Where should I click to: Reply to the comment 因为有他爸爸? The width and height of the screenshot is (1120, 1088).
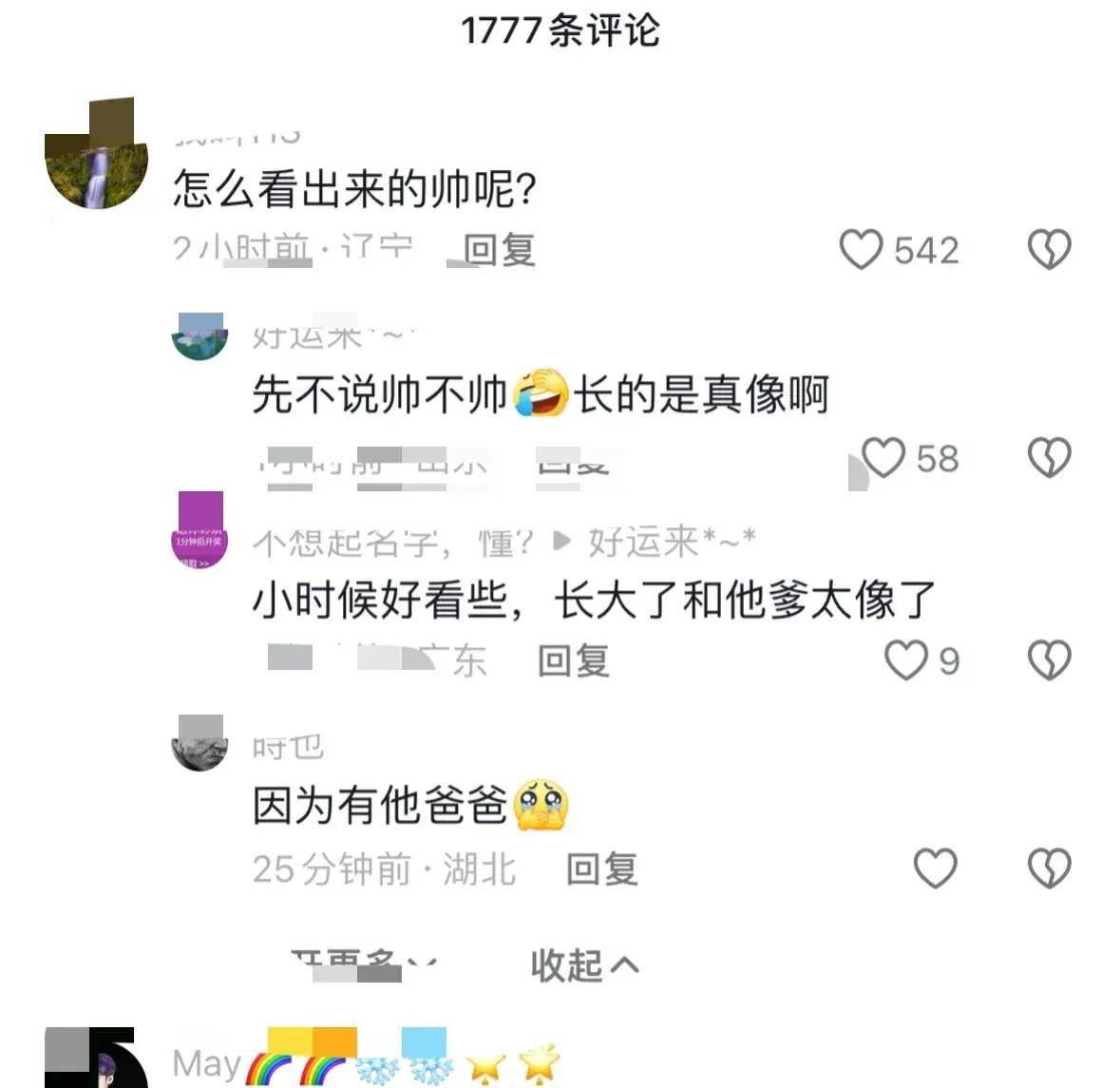601,868
